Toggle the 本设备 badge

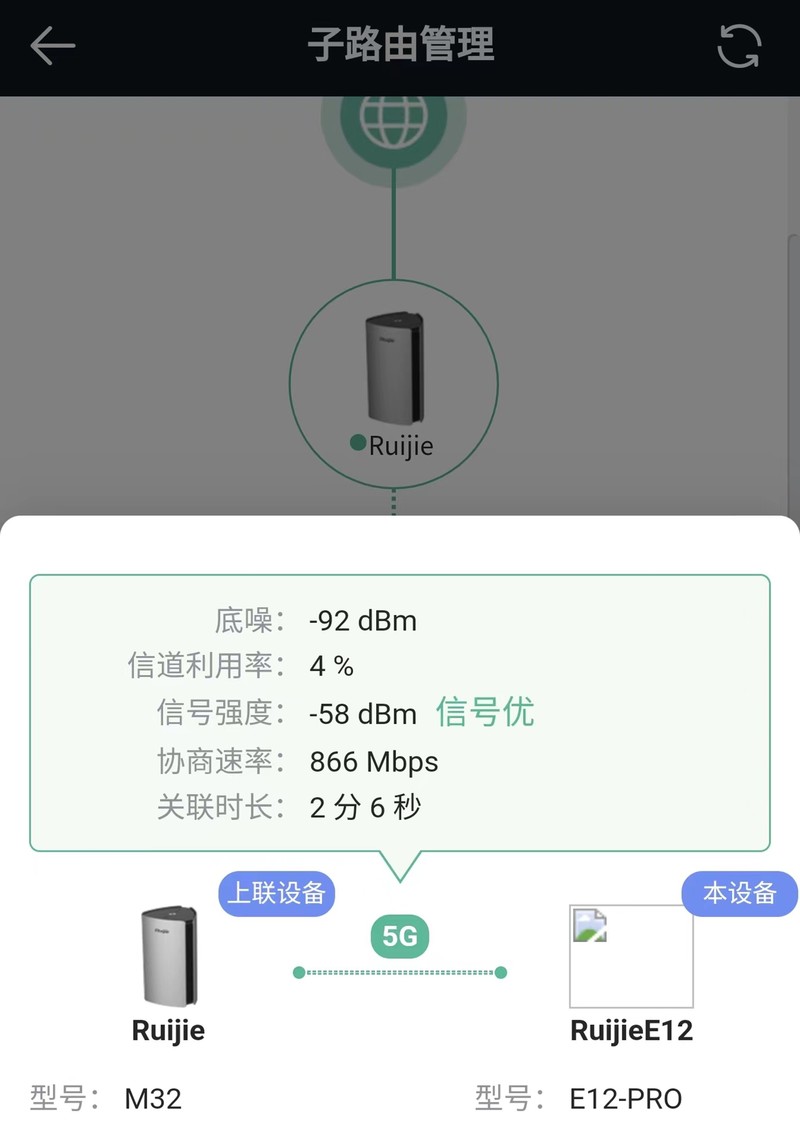(x=737, y=894)
